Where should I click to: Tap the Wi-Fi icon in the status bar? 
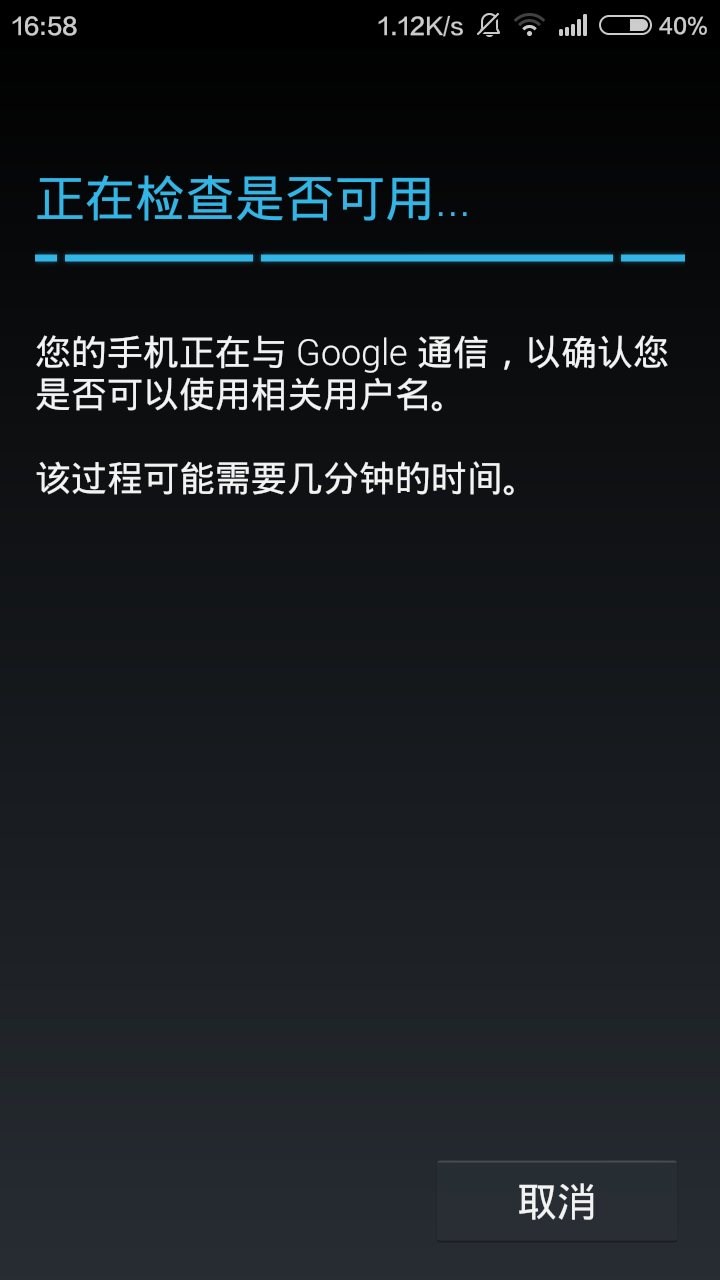(x=529, y=26)
